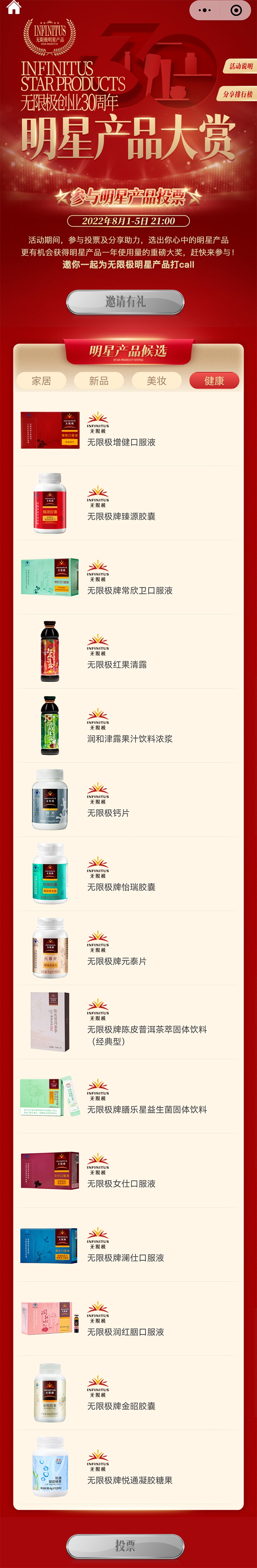Viewport: 257px width, 1568px height.
Task: Pick 无限极牌常欣卫口服液
Action: [x=130, y=590]
